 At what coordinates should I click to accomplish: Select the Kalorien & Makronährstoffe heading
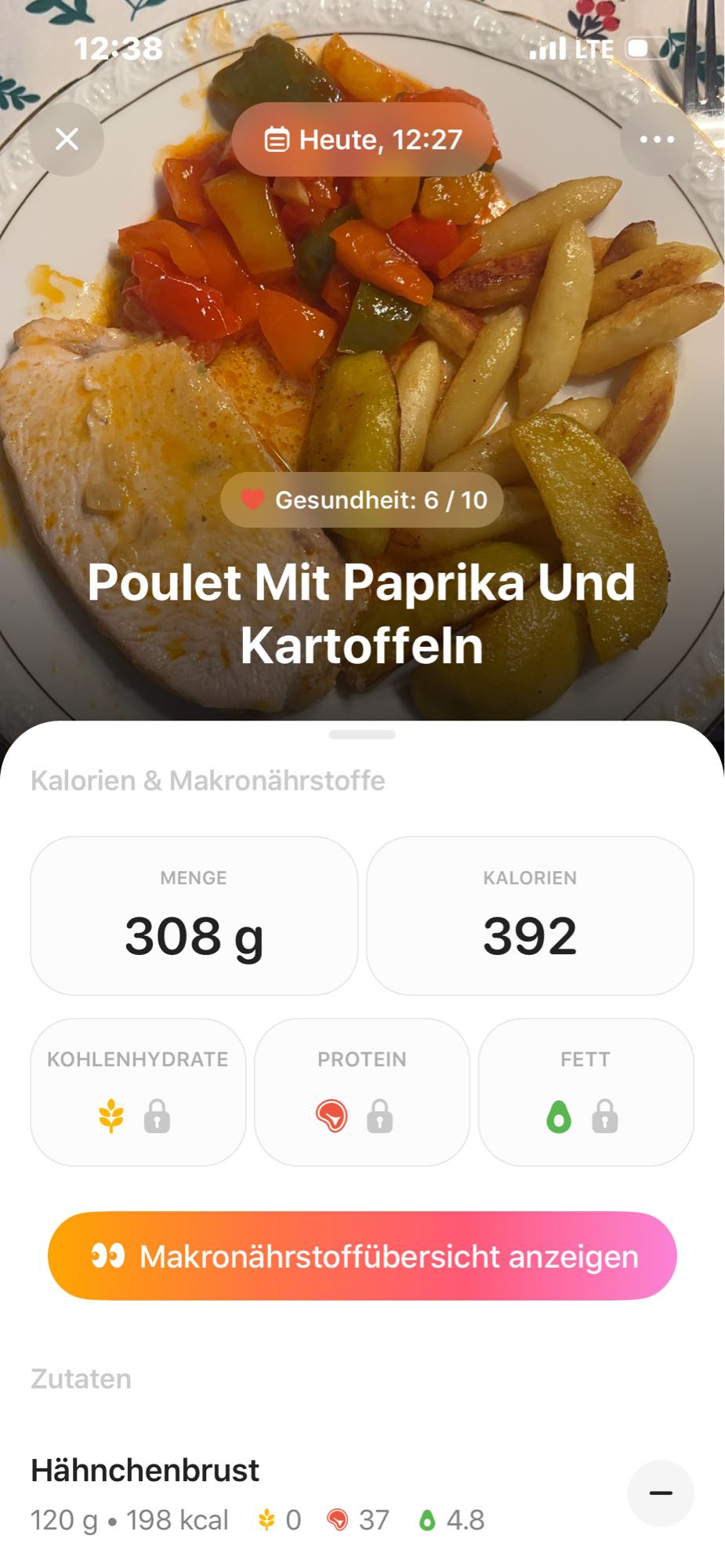(x=207, y=779)
